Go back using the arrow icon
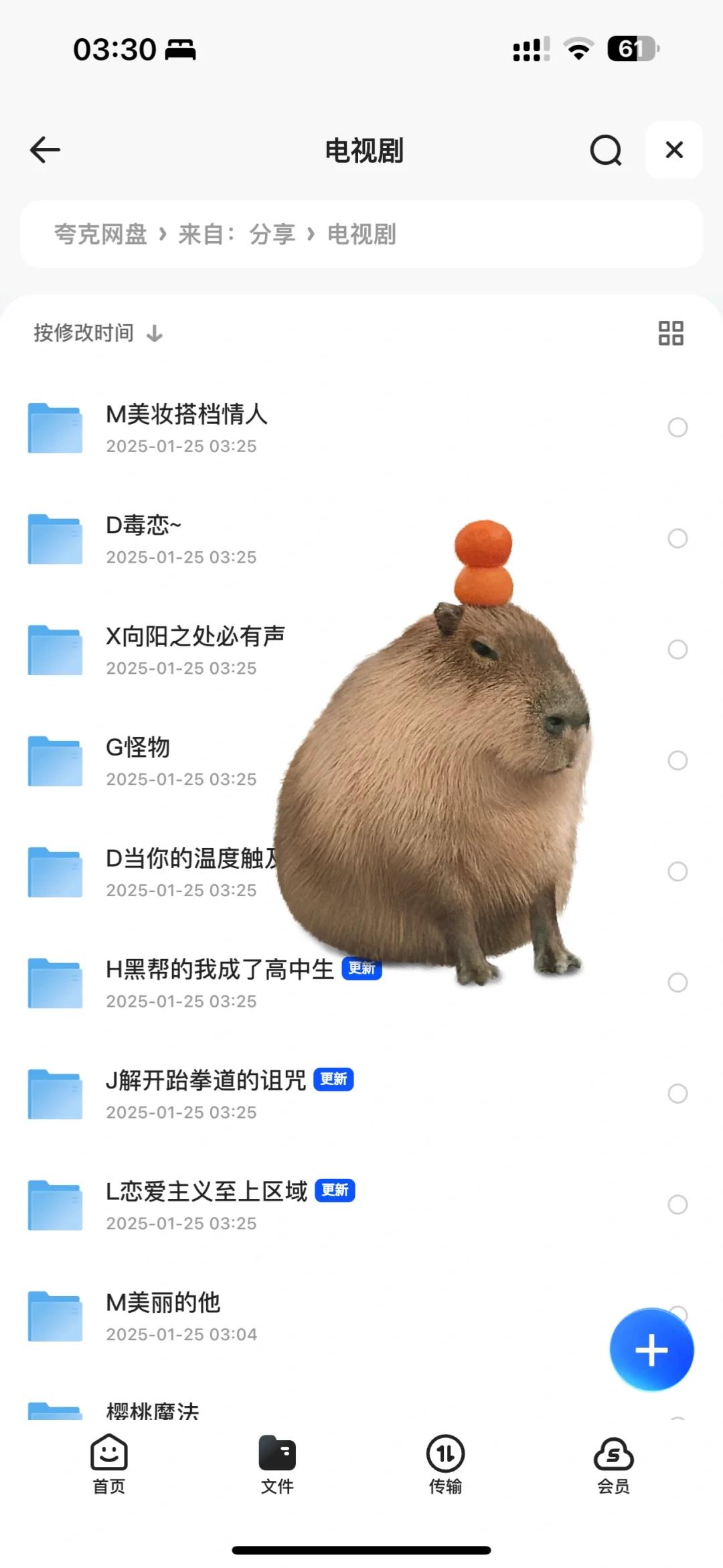 45,150
